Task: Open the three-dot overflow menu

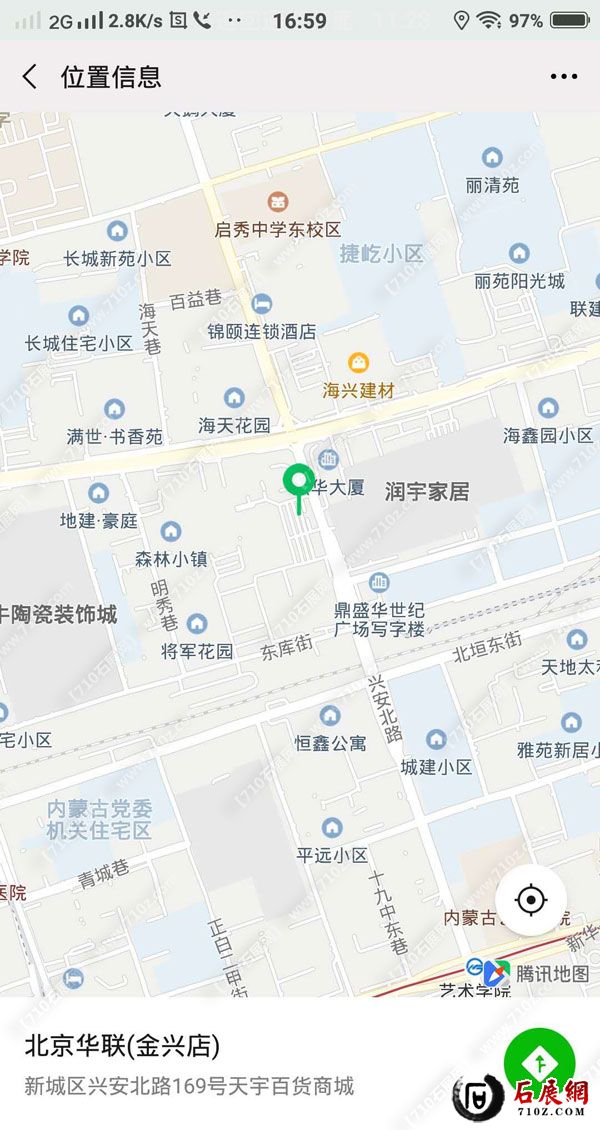Action: (x=563, y=77)
